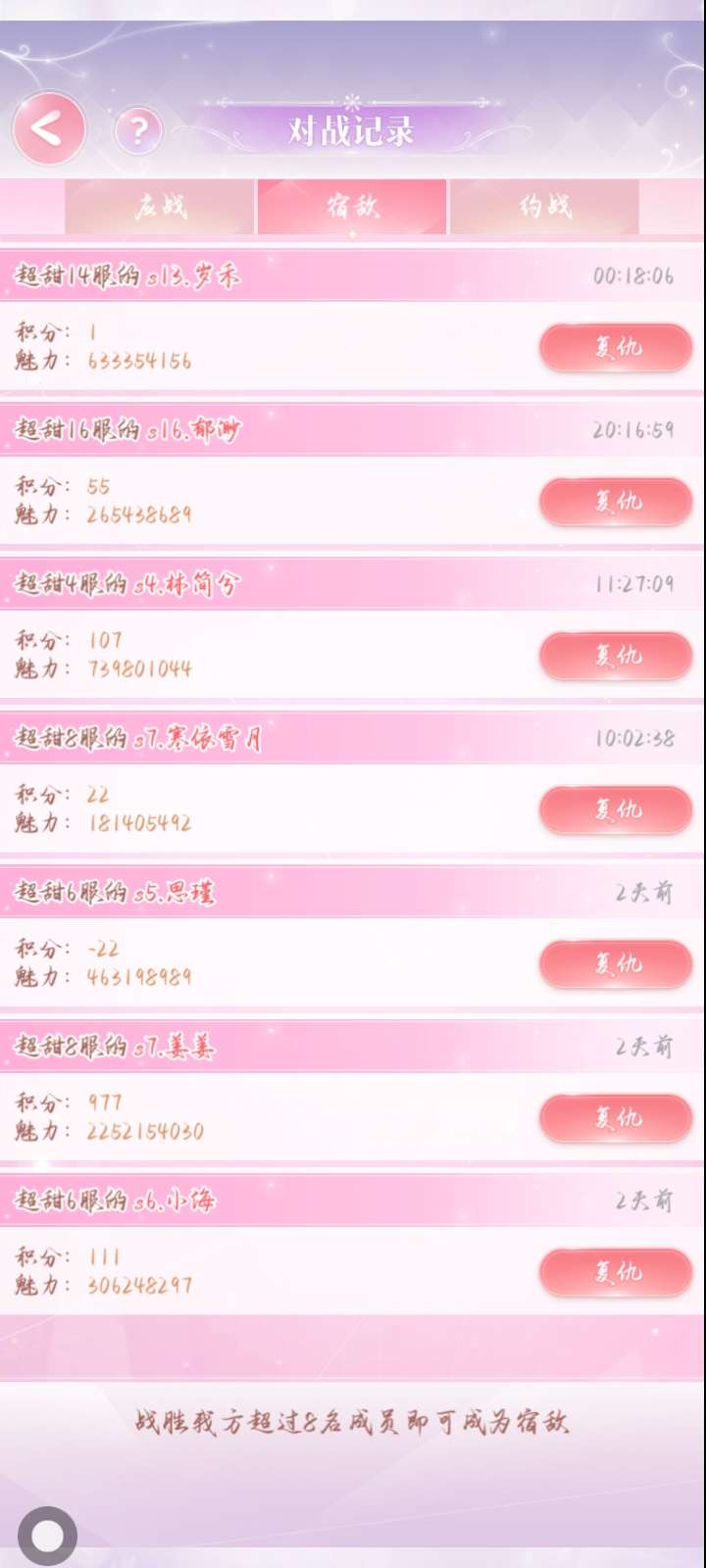Switch to the tab left of 宿敌
The image size is (706, 1568).
point(160,206)
